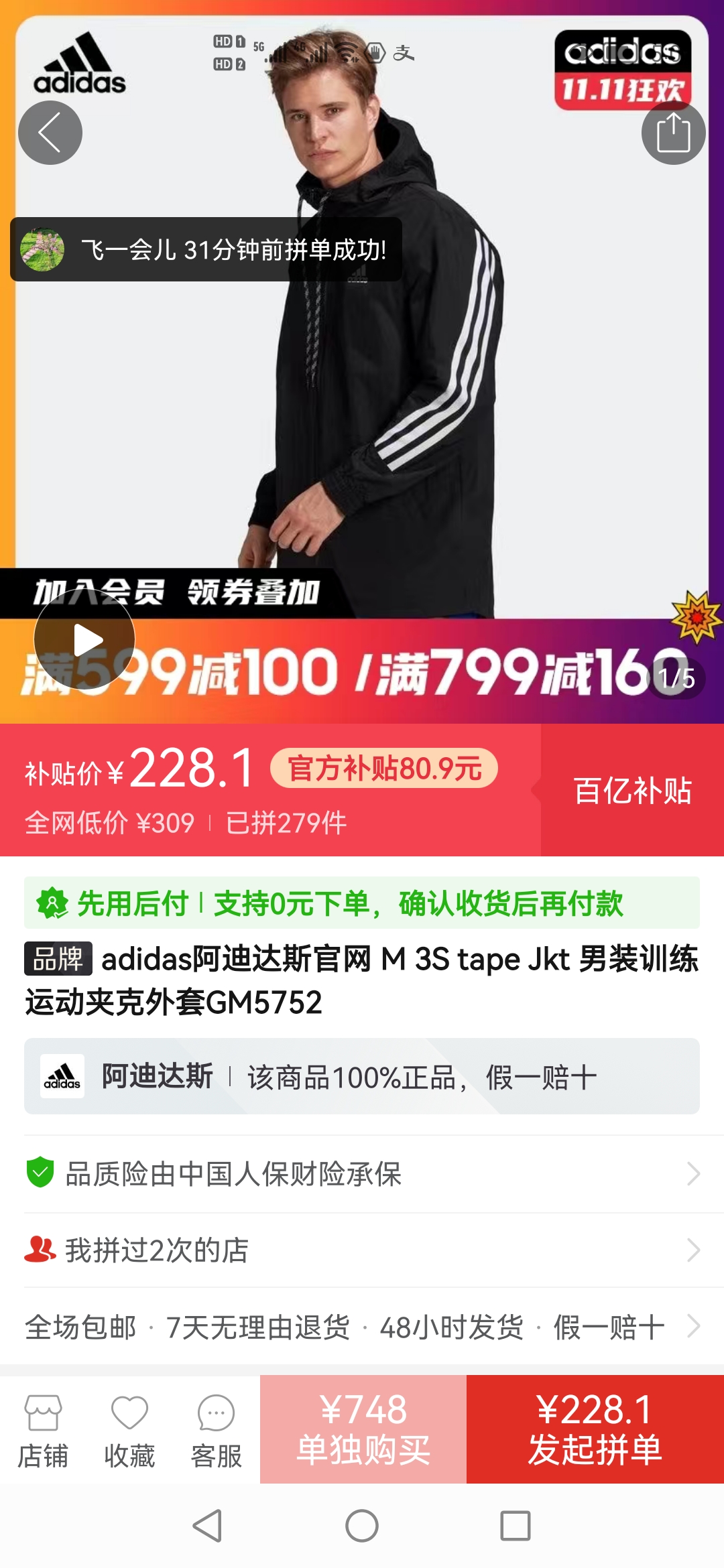Viewport: 724px width, 1568px height.
Task: Open the 飞一会儿 group-buy success notification
Action: tap(206, 250)
